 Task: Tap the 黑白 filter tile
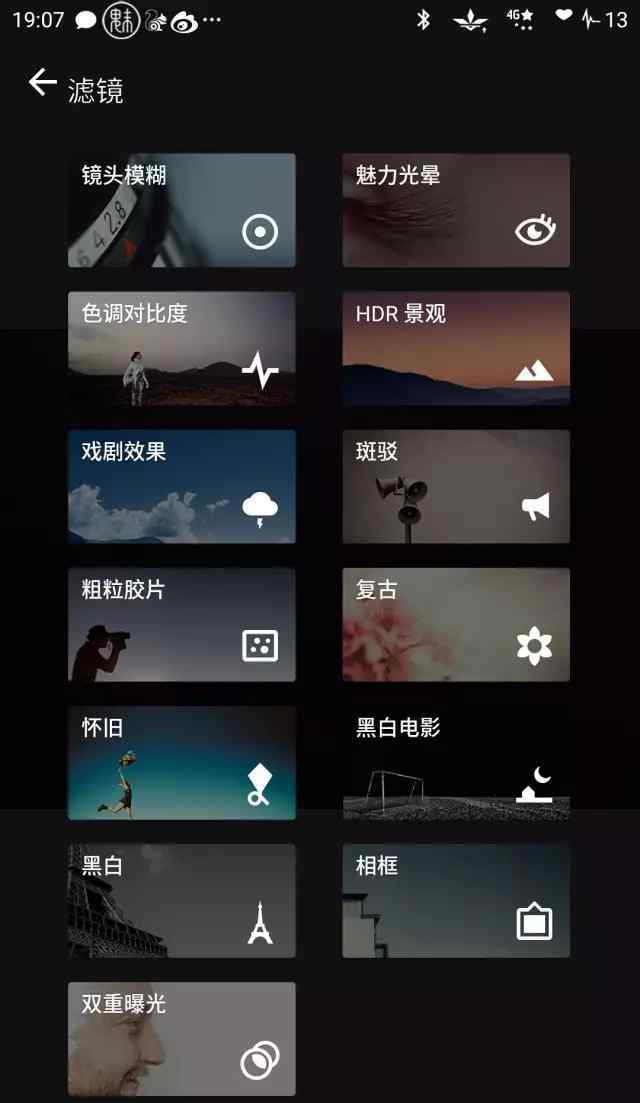[x=181, y=900]
